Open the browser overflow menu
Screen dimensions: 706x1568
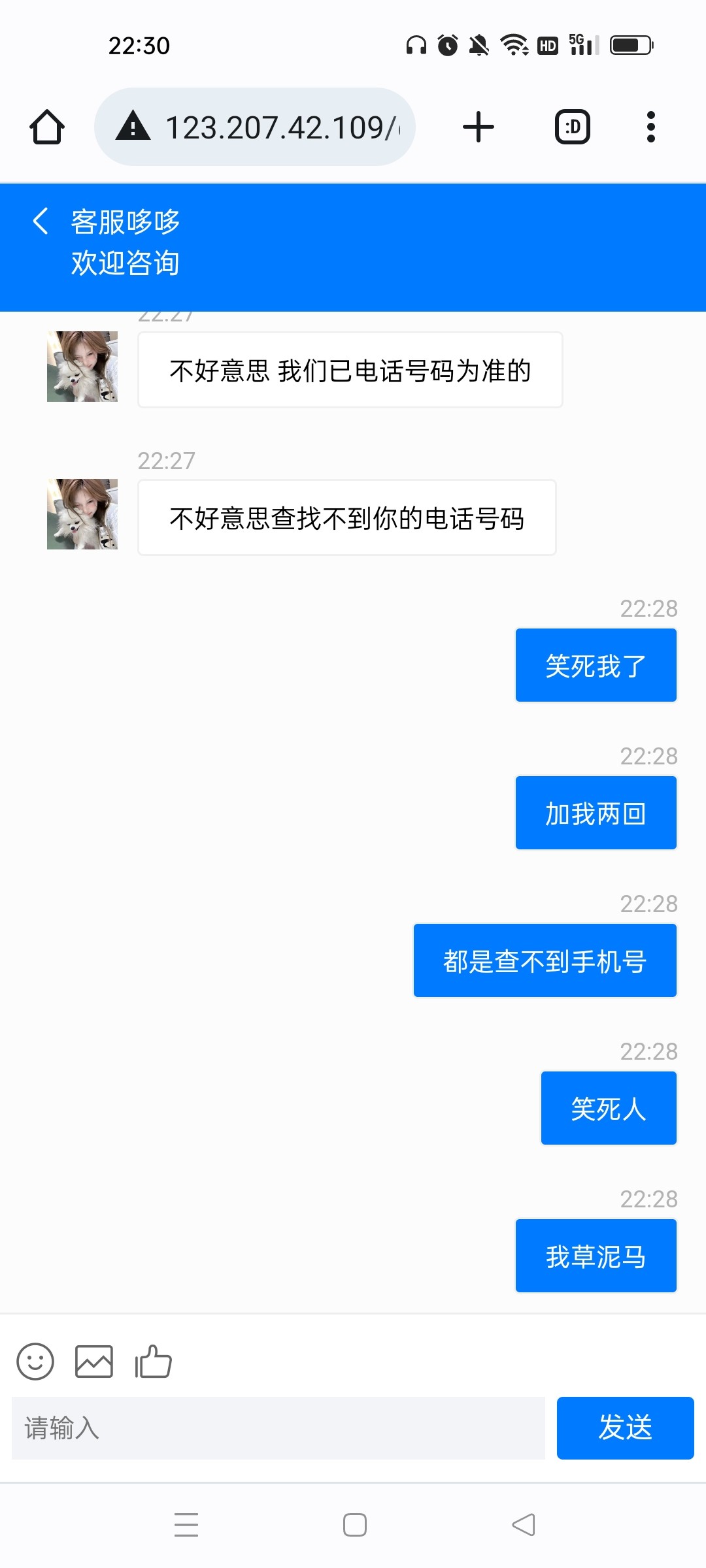click(650, 127)
